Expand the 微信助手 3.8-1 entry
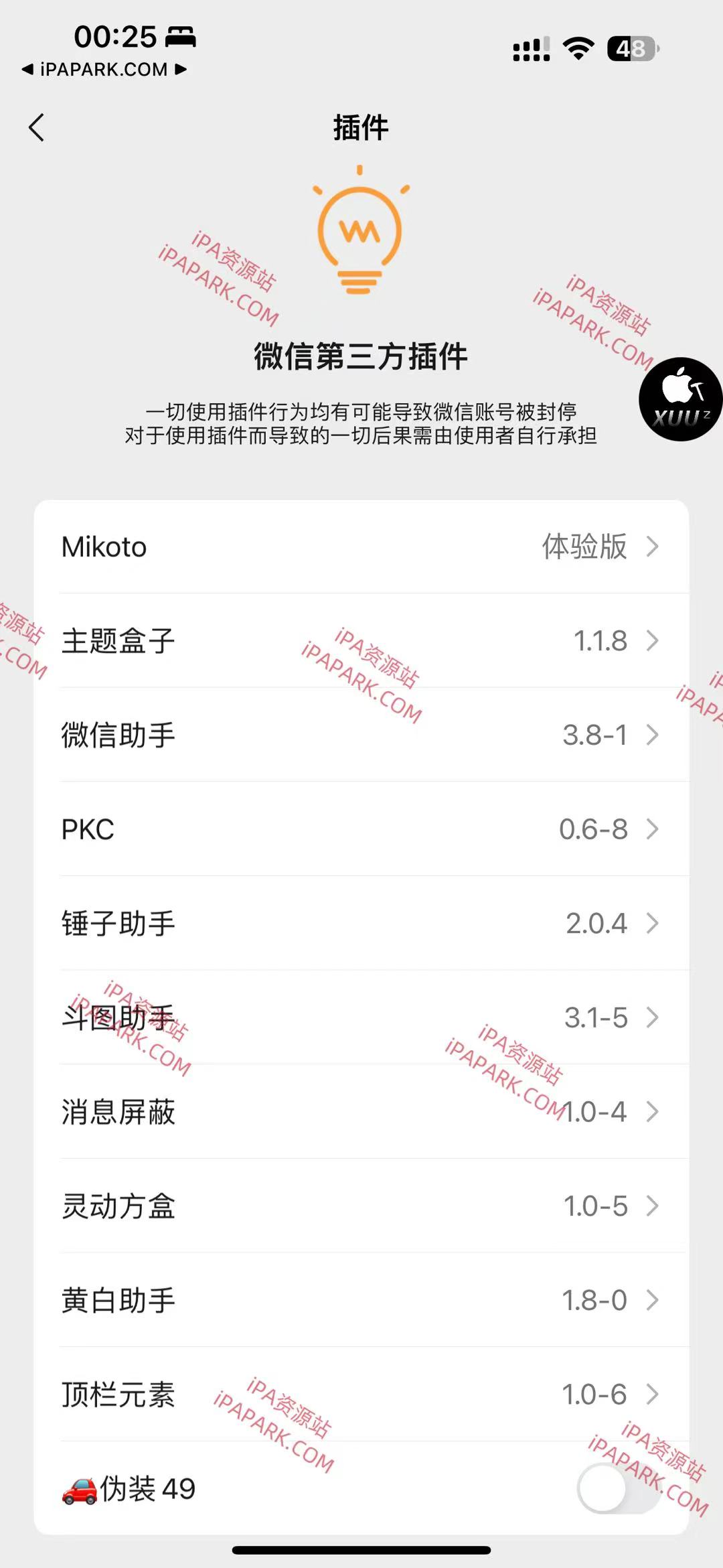Viewport: 723px width, 1568px height. pos(361,735)
